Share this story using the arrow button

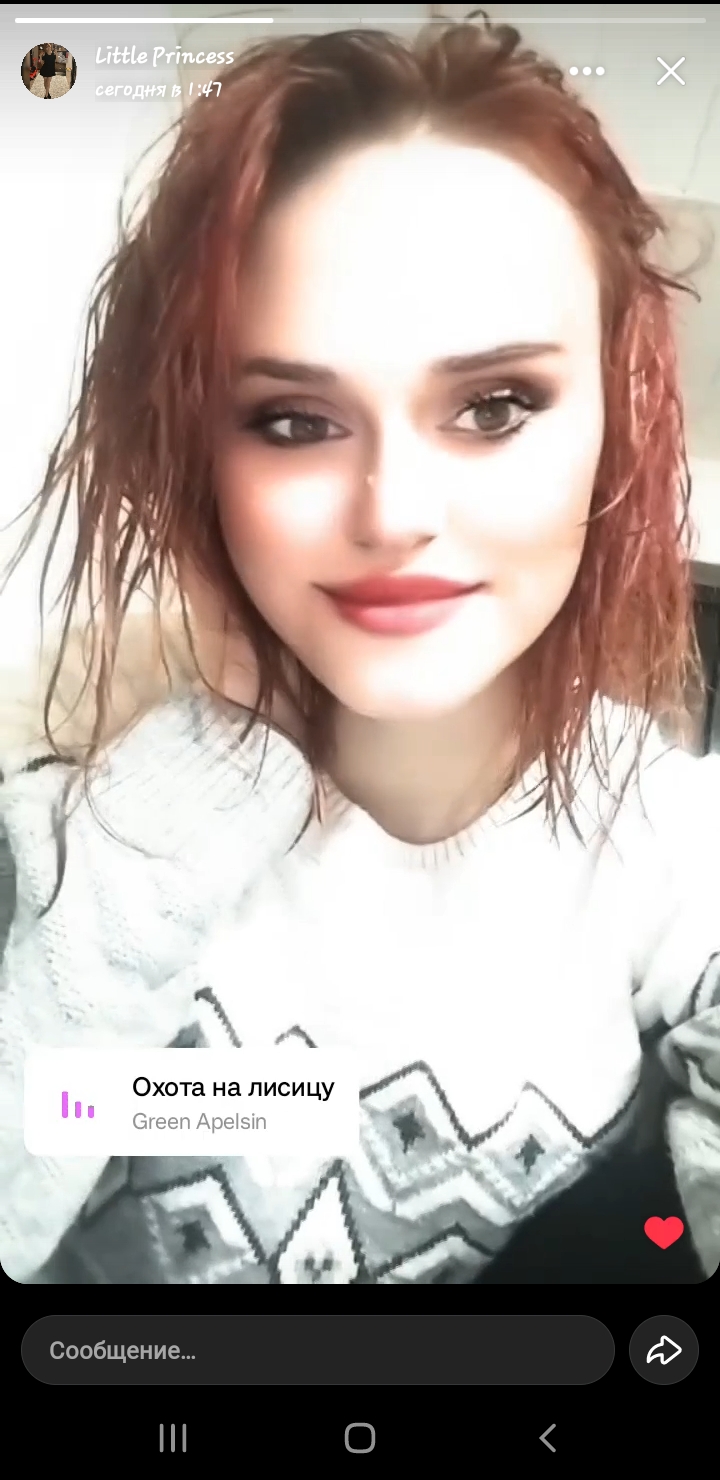(x=664, y=1350)
